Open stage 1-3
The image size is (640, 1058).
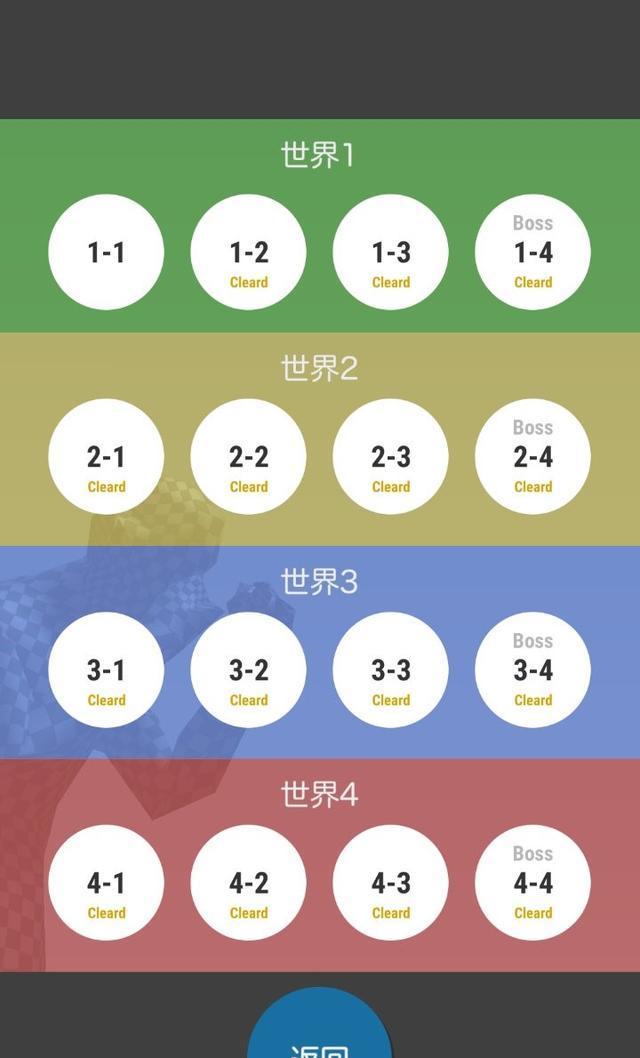[x=390, y=252]
